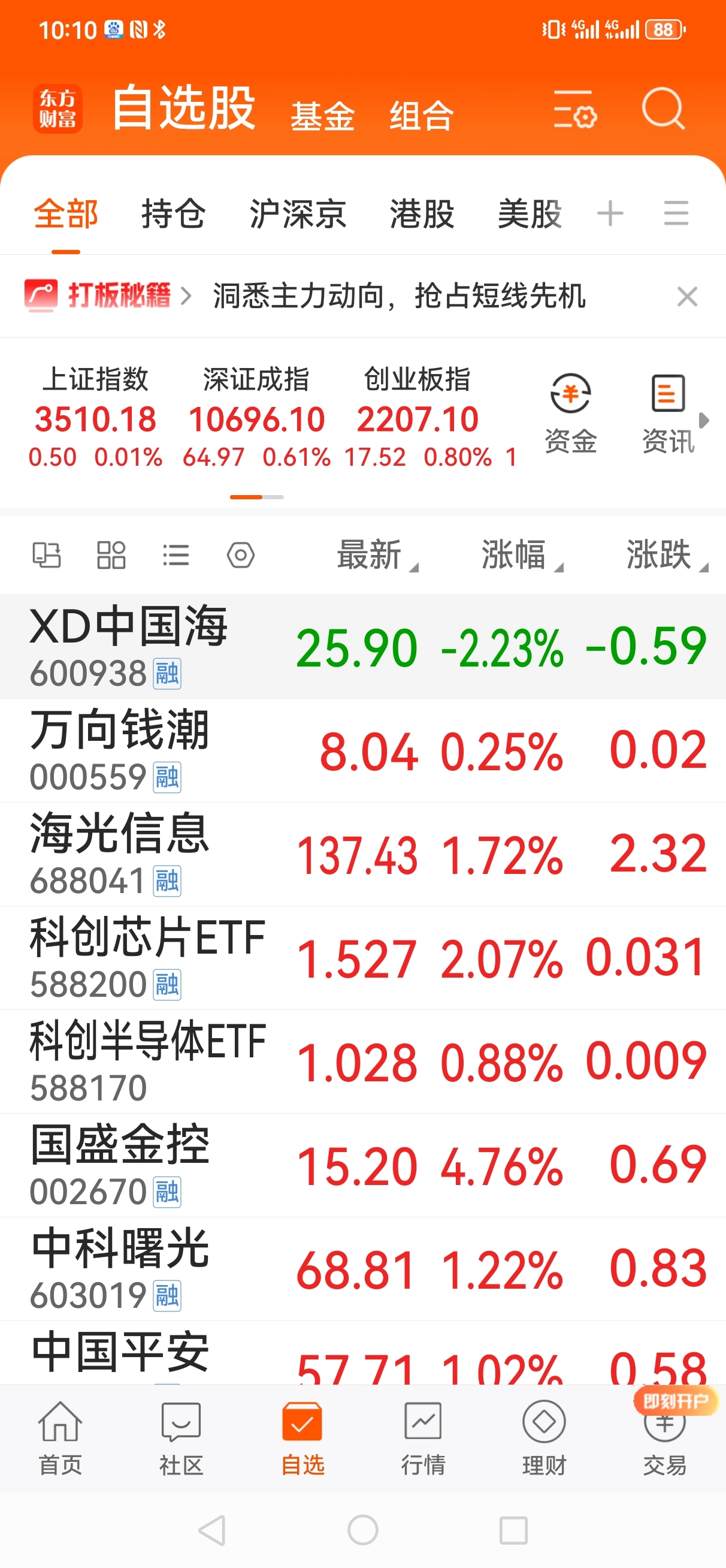
Task: Sort the list by 涨幅
Action: [522, 554]
